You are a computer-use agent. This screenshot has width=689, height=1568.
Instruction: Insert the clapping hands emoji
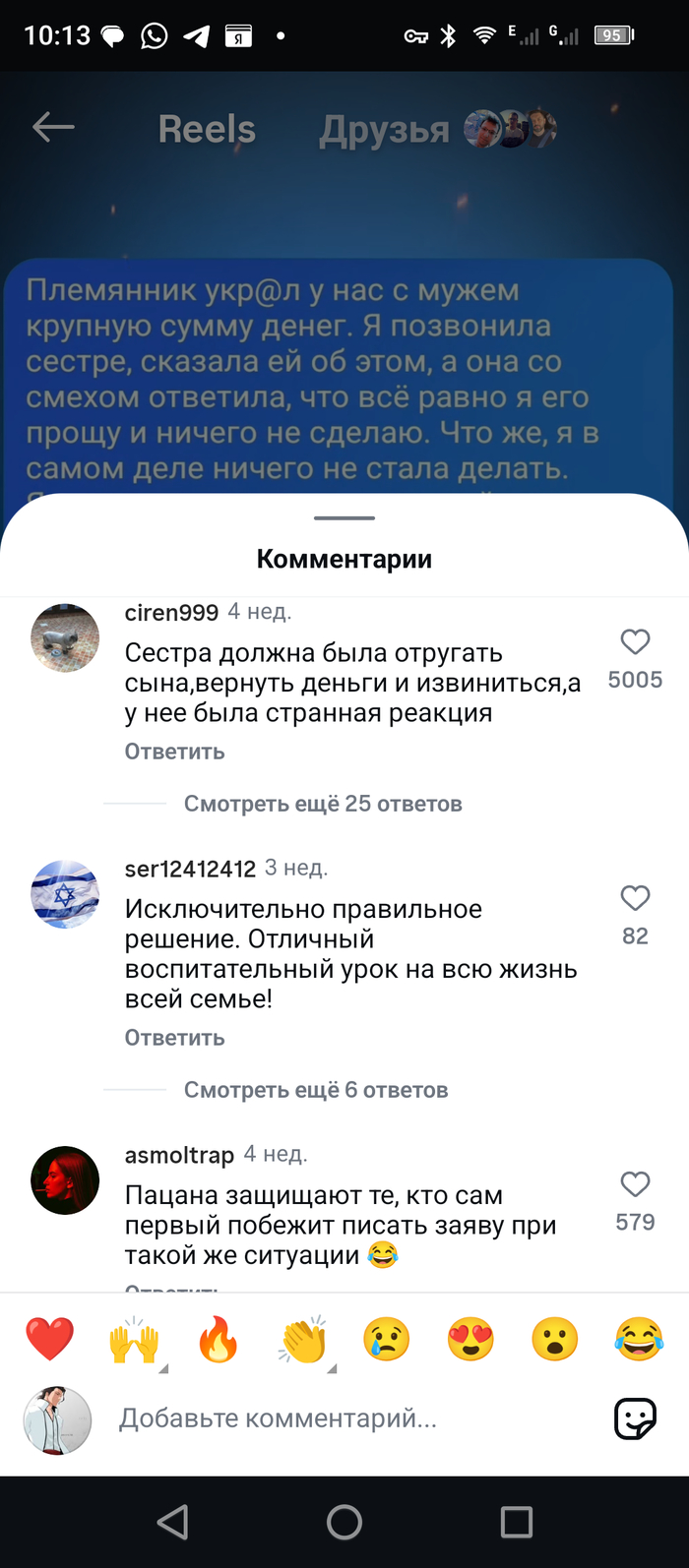303,1340
